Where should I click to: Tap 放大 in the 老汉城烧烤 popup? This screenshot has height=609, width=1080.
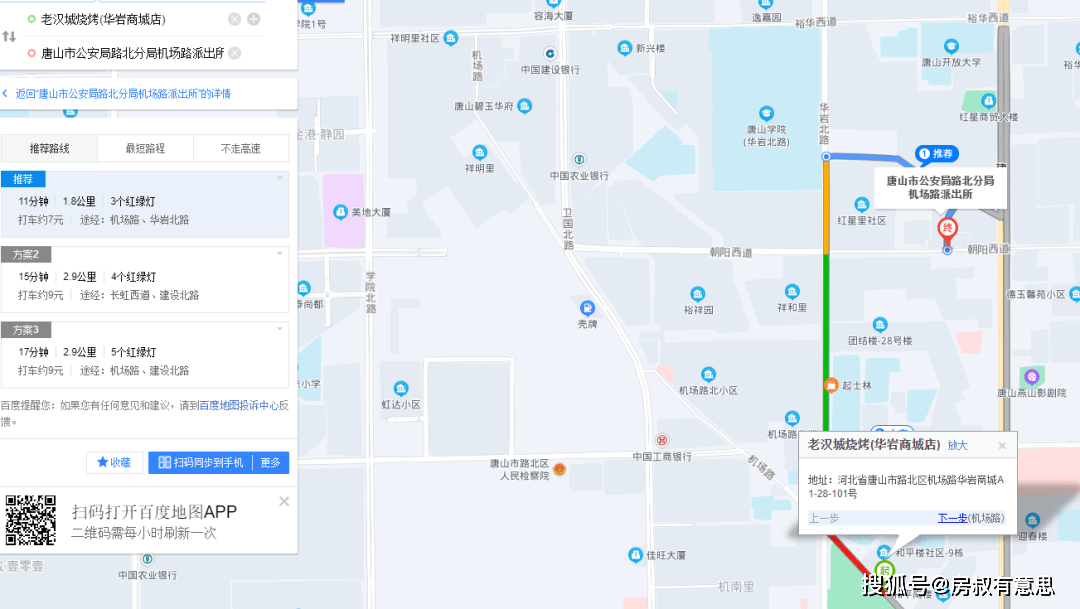(x=957, y=445)
